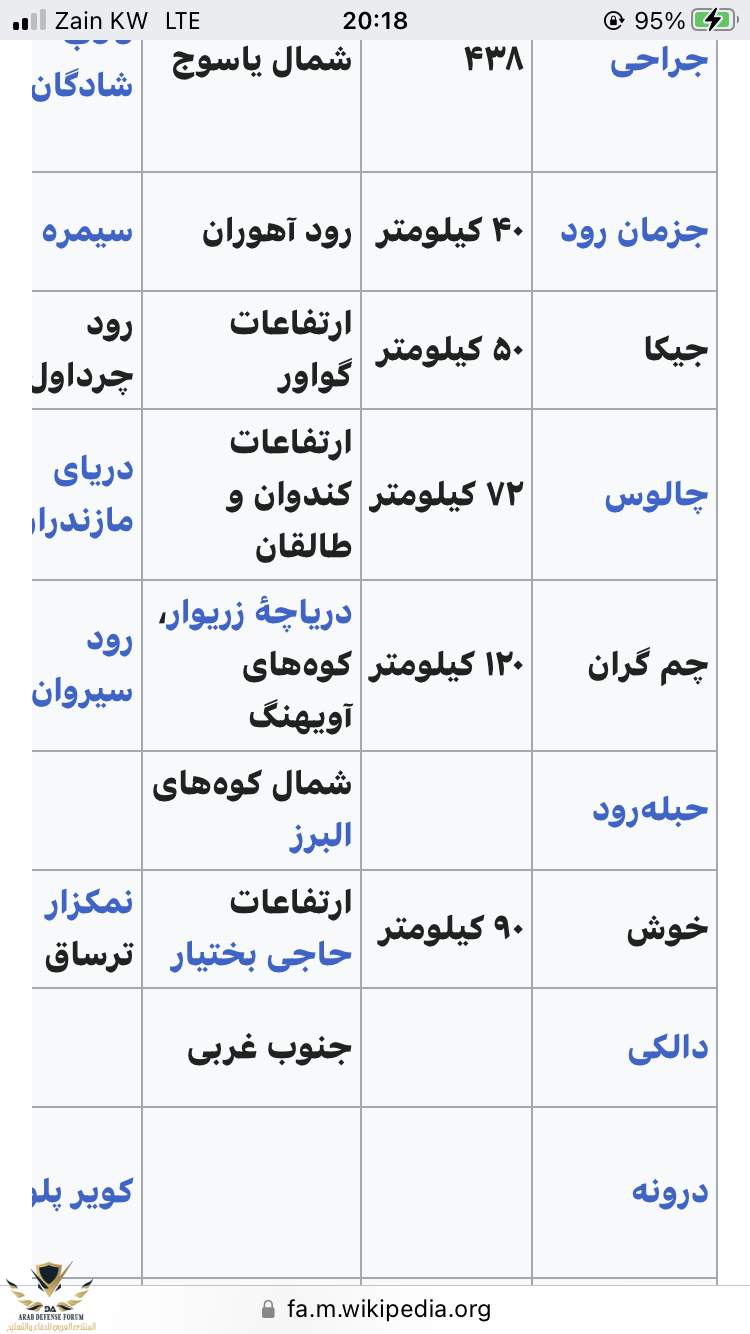Tap the fa.m.wikipedia.org address bar
Screen dimensions: 750x1334
point(388,1308)
